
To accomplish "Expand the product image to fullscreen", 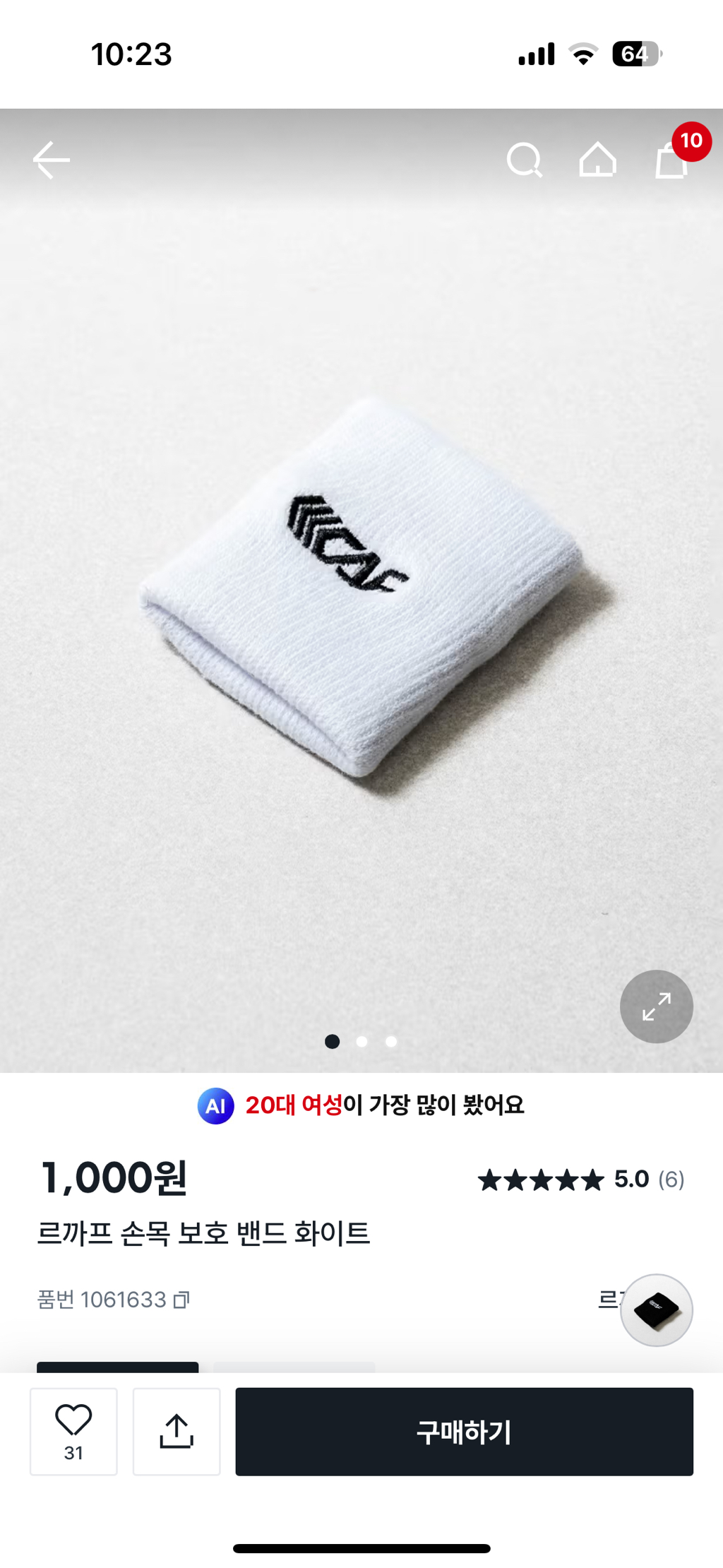I will pyautogui.click(x=655, y=1007).
